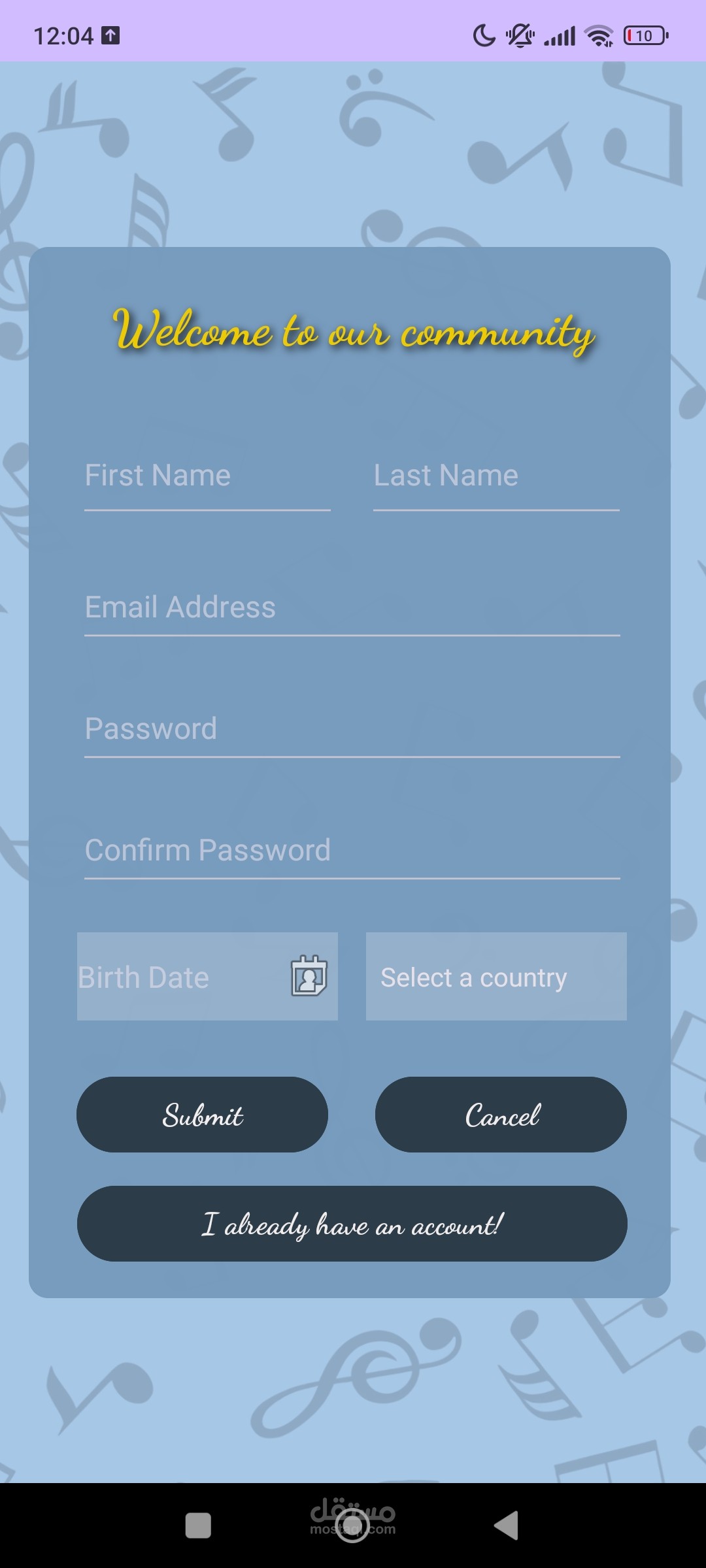Submit the registration form
The height and width of the screenshot is (1568, 706).
203,1115
